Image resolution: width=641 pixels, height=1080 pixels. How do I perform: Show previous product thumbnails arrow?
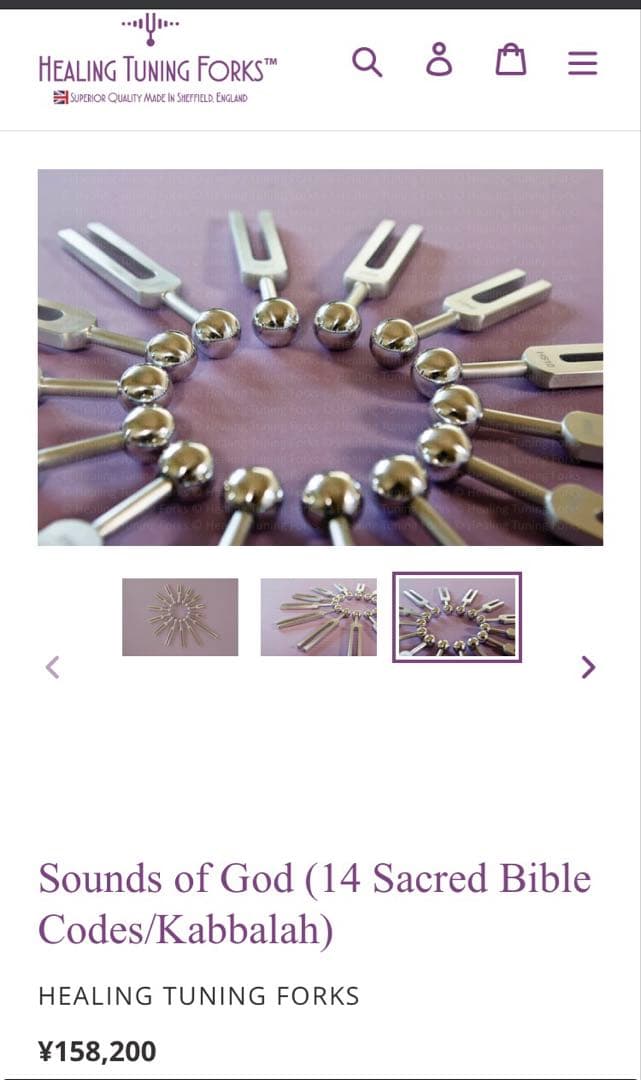(53, 667)
